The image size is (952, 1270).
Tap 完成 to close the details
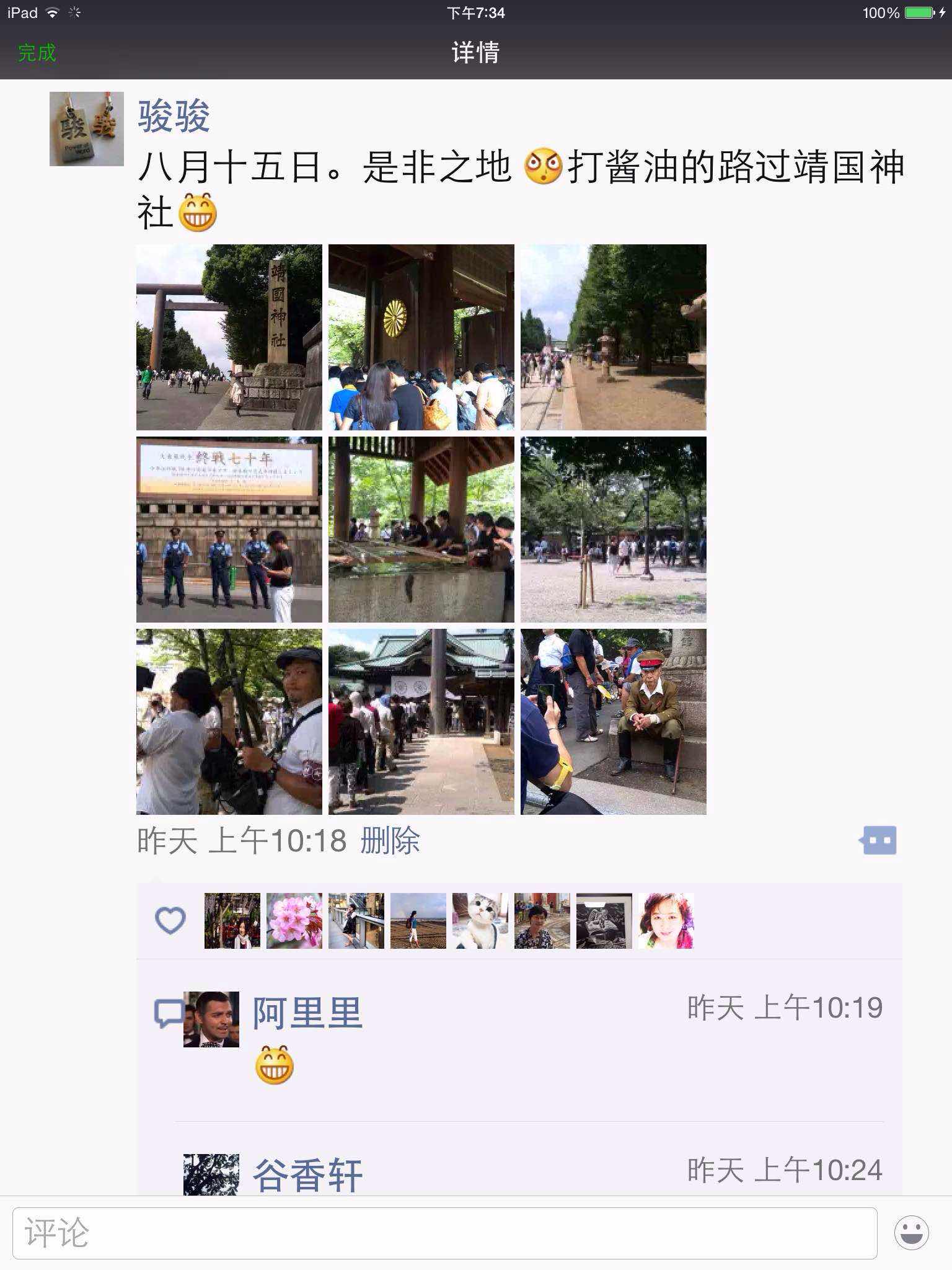point(37,53)
